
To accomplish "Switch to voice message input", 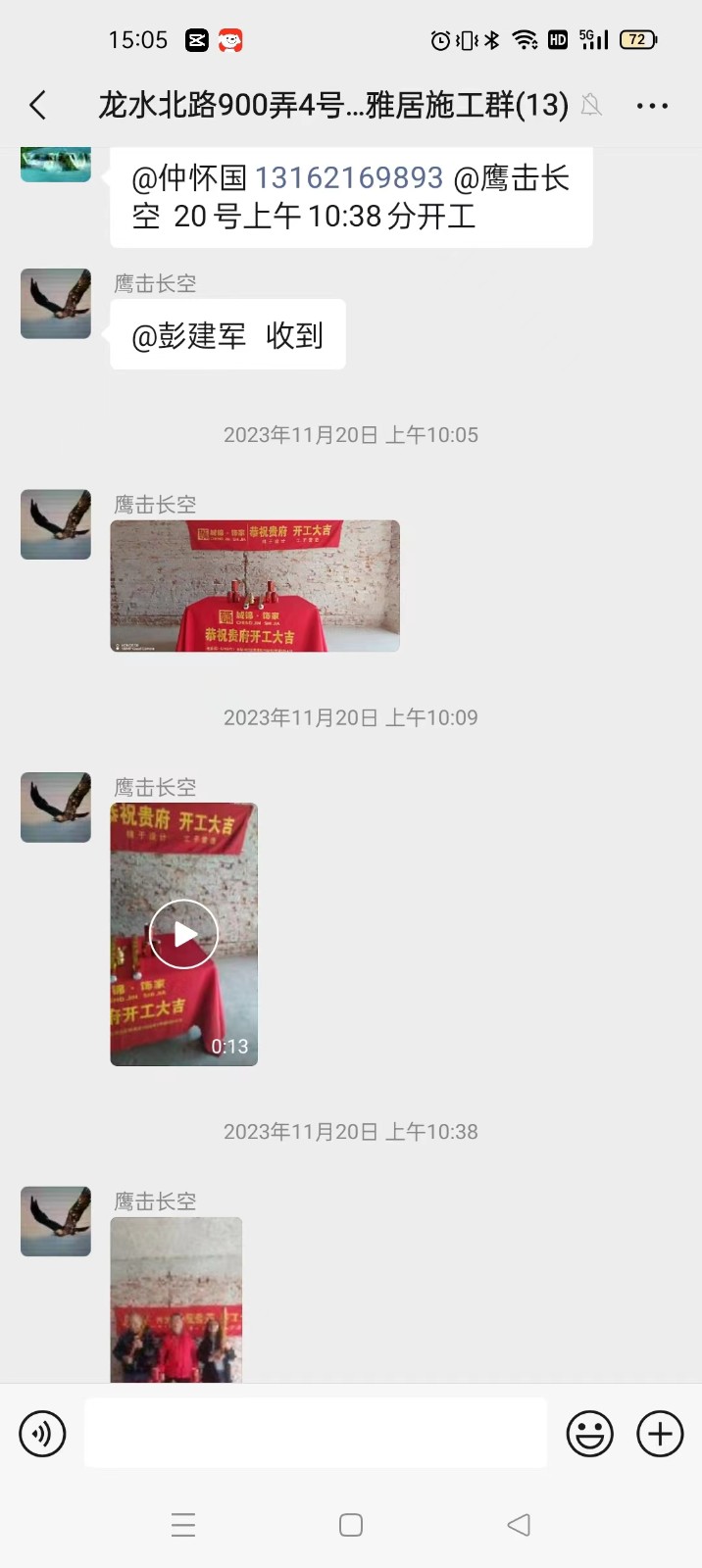I will (x=43, y=1434).
